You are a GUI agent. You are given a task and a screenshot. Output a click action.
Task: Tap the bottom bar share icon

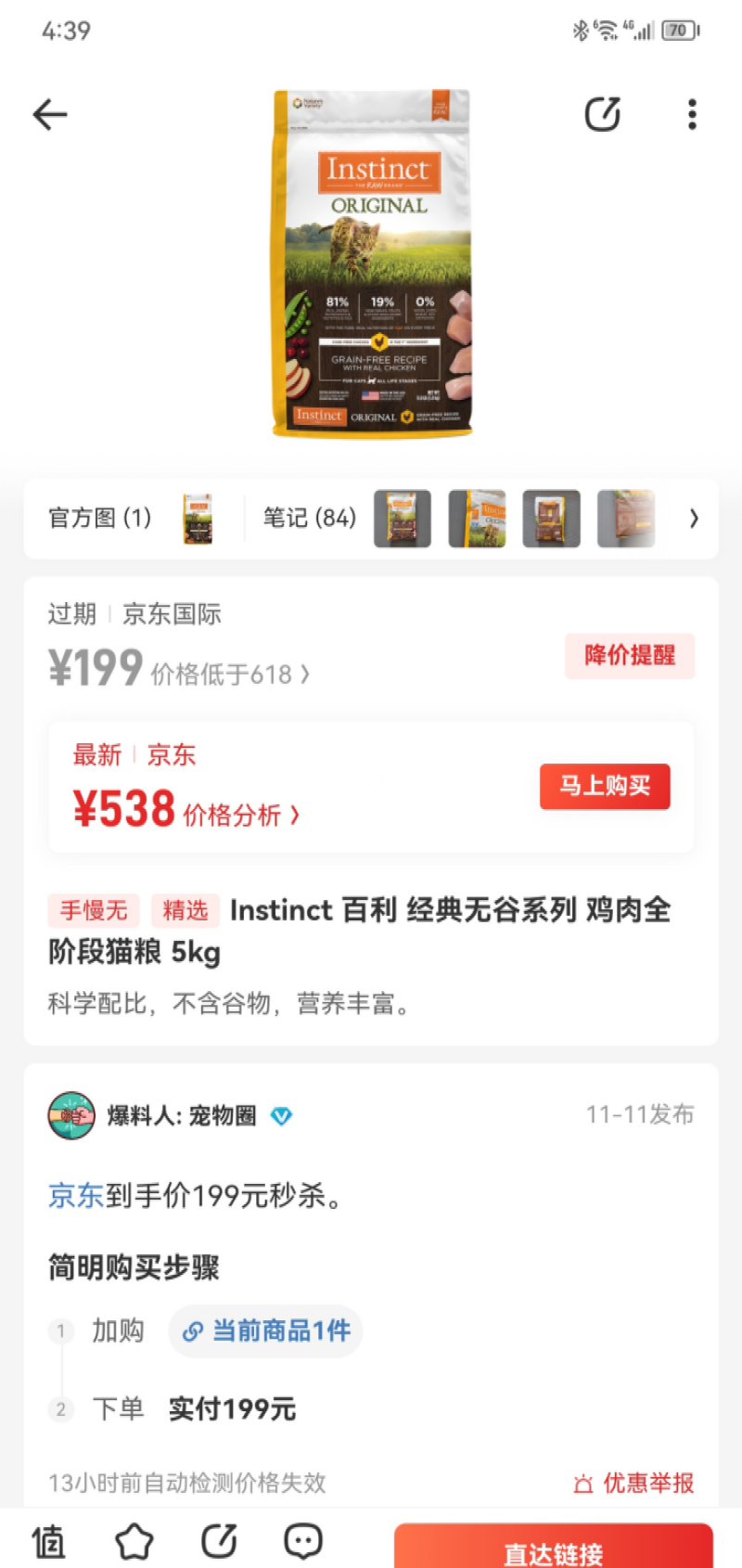click(x=219, y=1542)
